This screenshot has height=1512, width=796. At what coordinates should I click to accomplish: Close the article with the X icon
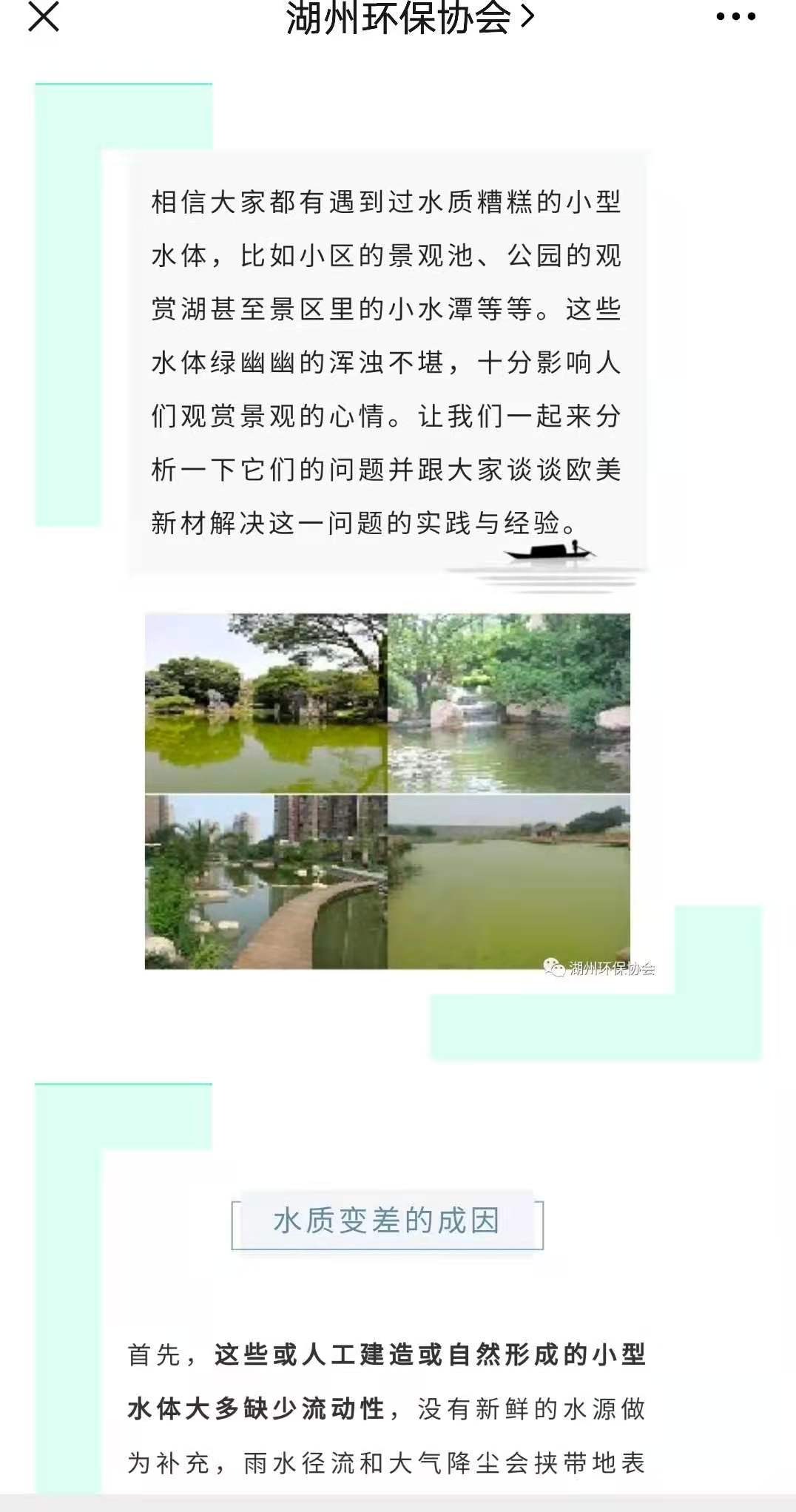coord(44,16)
